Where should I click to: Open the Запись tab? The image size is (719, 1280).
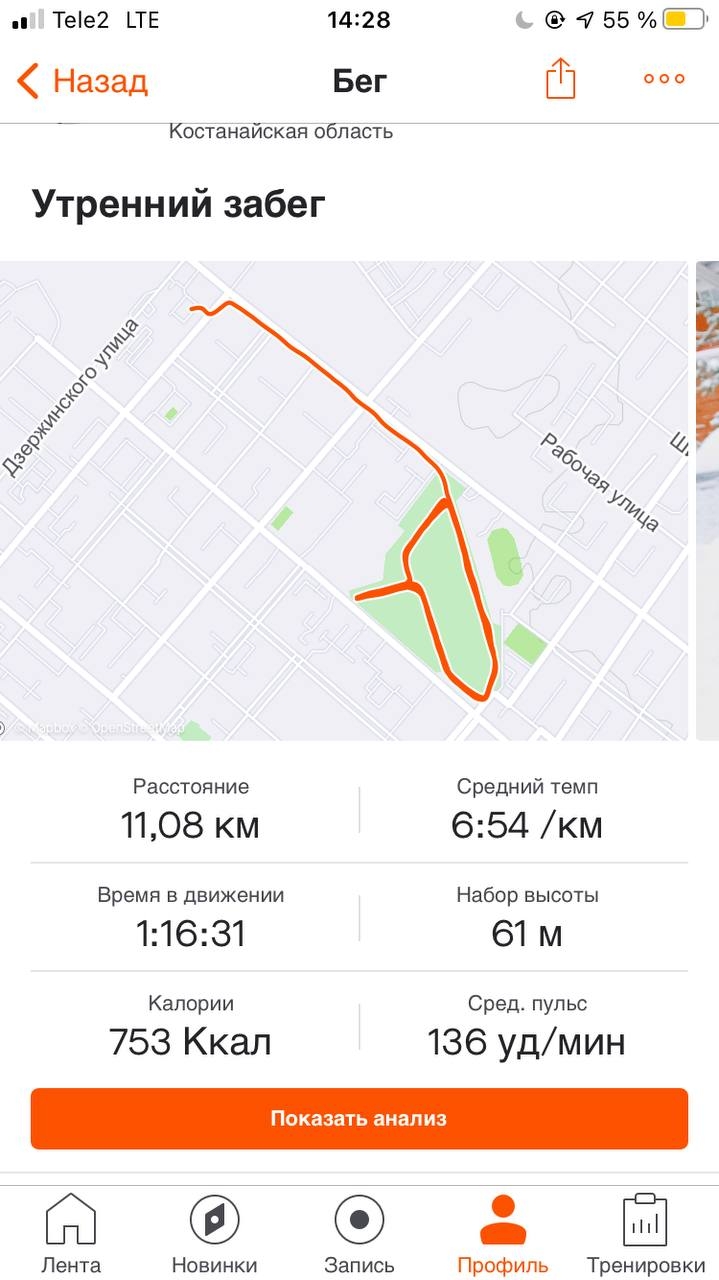[359, 1234]
